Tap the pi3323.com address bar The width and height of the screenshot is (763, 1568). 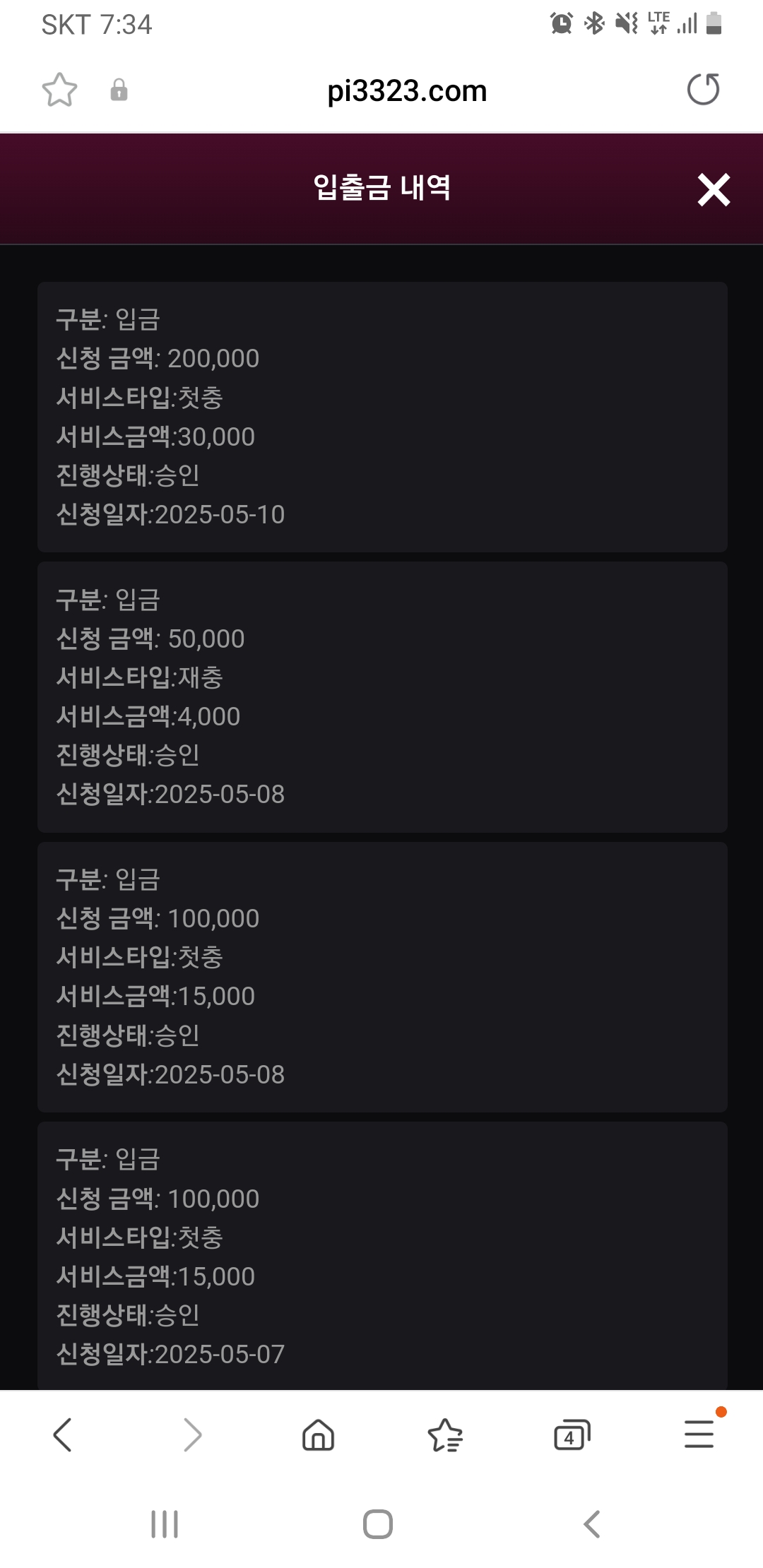click(x=407, y=91)
